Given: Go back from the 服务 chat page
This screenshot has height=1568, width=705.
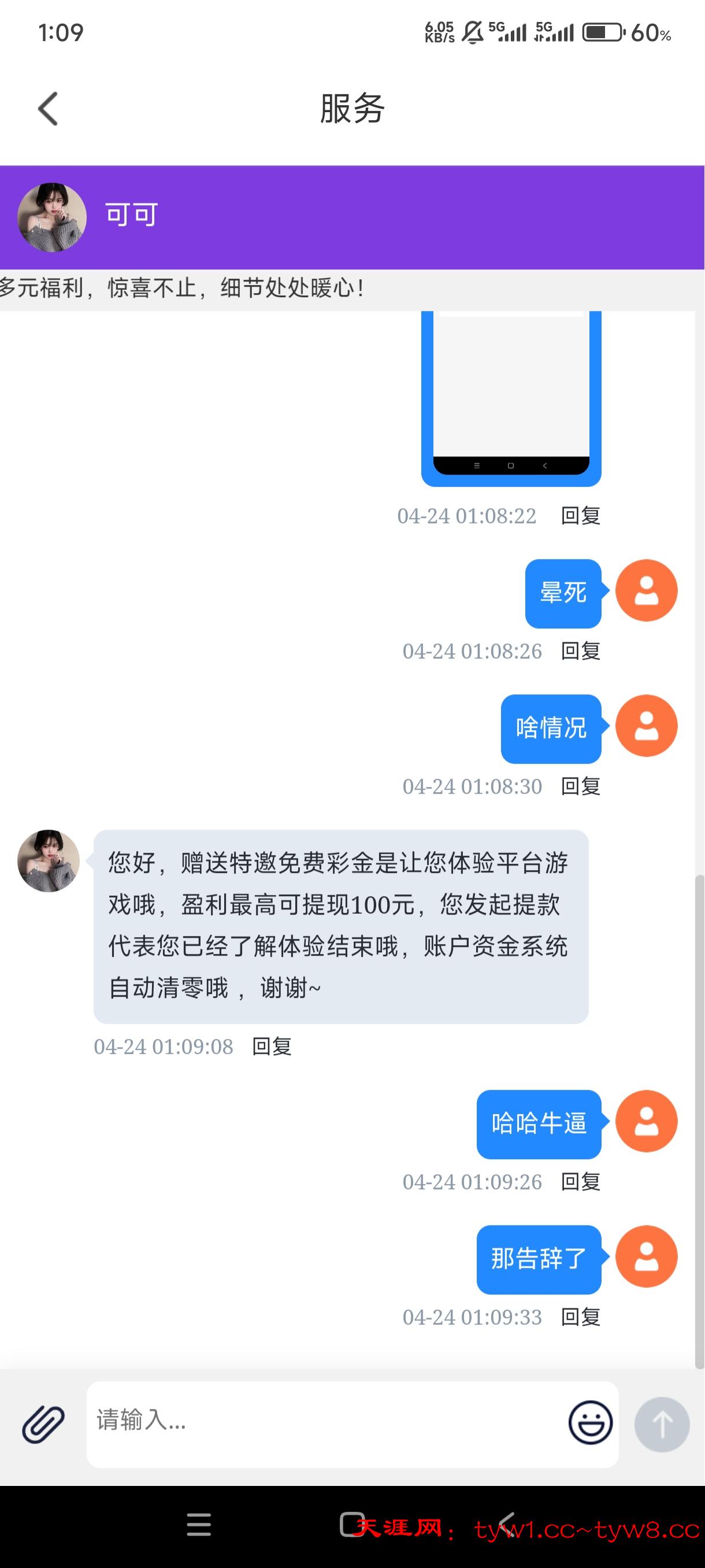Looking at the screenshot, I should [48, 109].
